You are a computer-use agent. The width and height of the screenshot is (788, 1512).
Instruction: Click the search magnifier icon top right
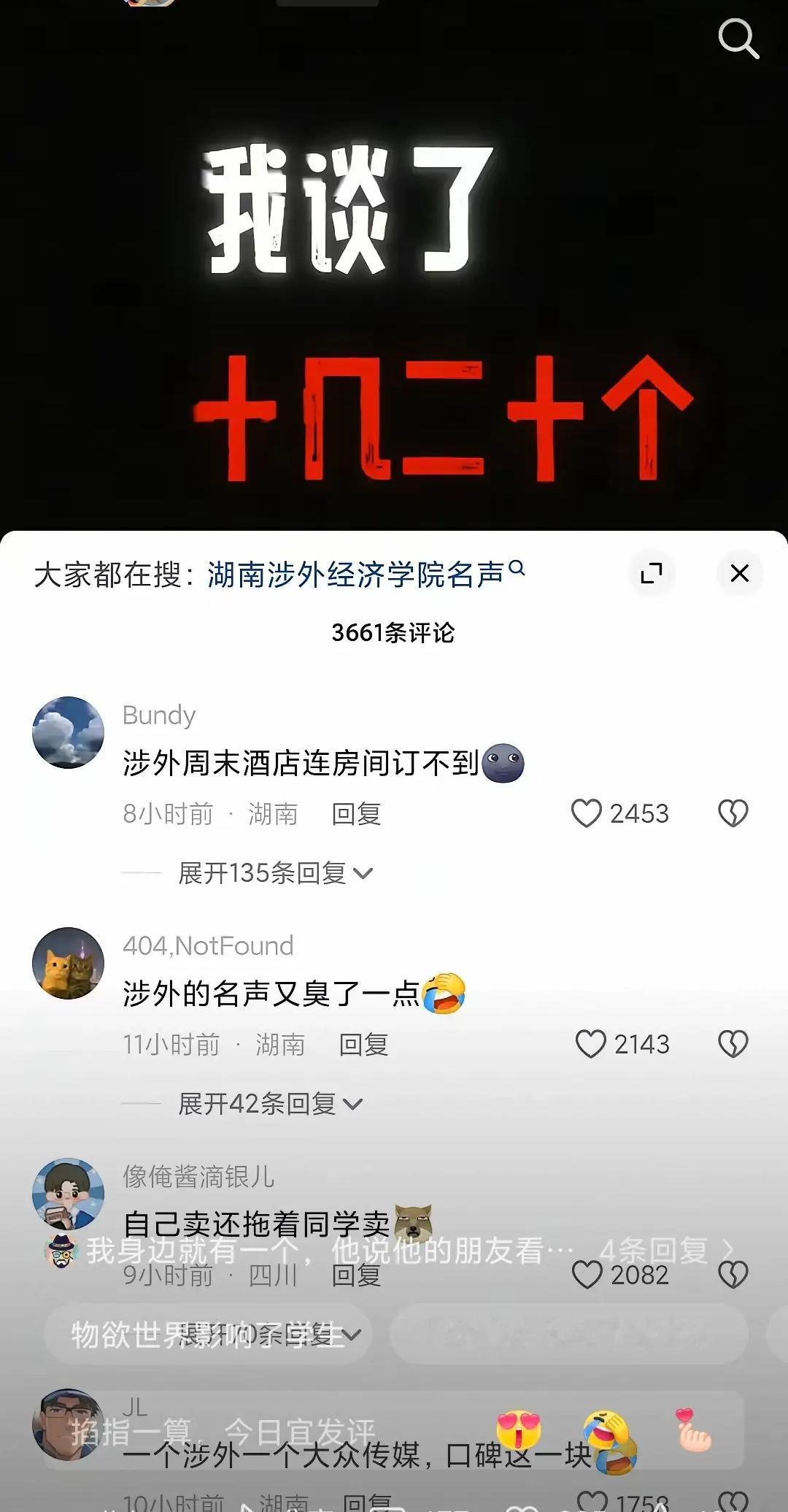click(x=740, y=39)
